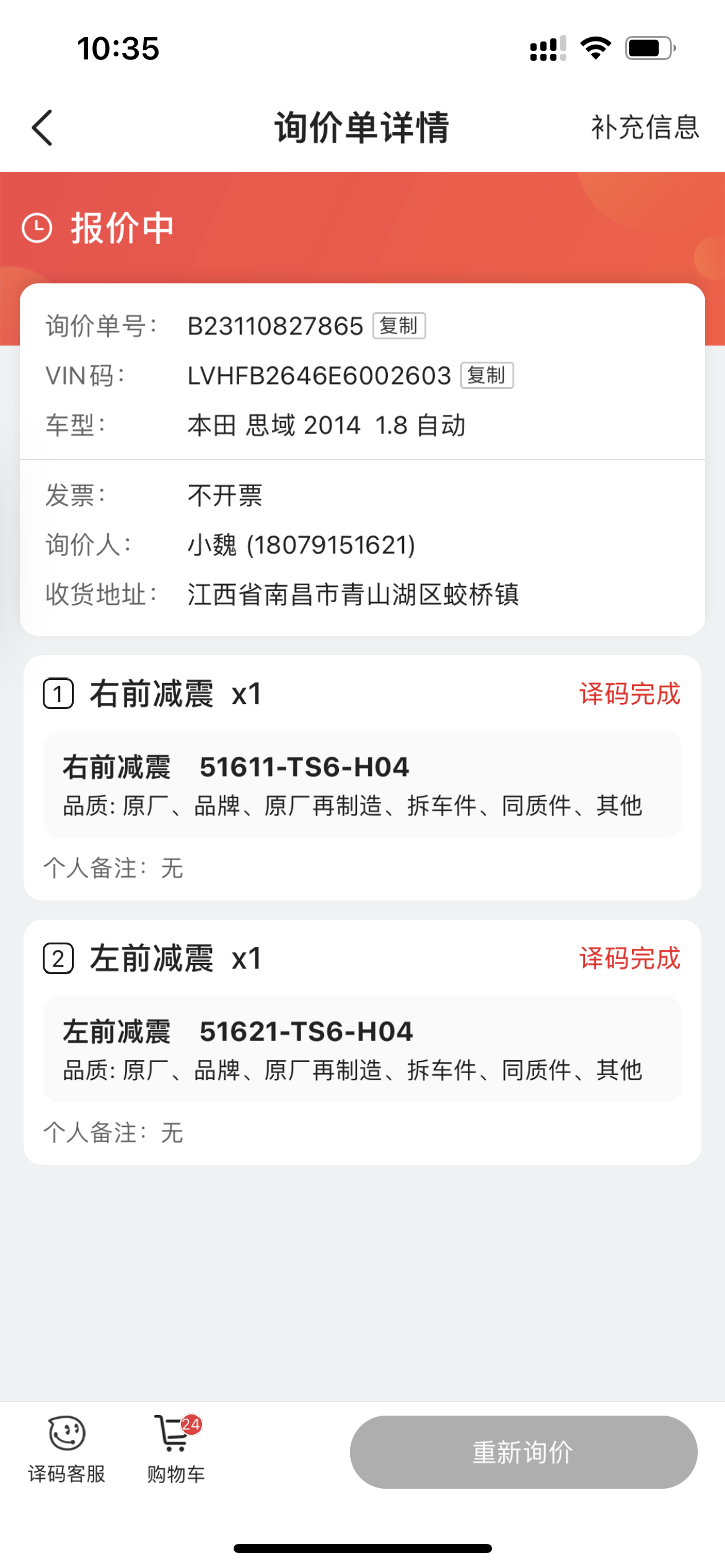Viewport: 725px width, 1568px height.
Task: Copy the VIN code LVHFB2646E6002603
Action: click(486, 375)
